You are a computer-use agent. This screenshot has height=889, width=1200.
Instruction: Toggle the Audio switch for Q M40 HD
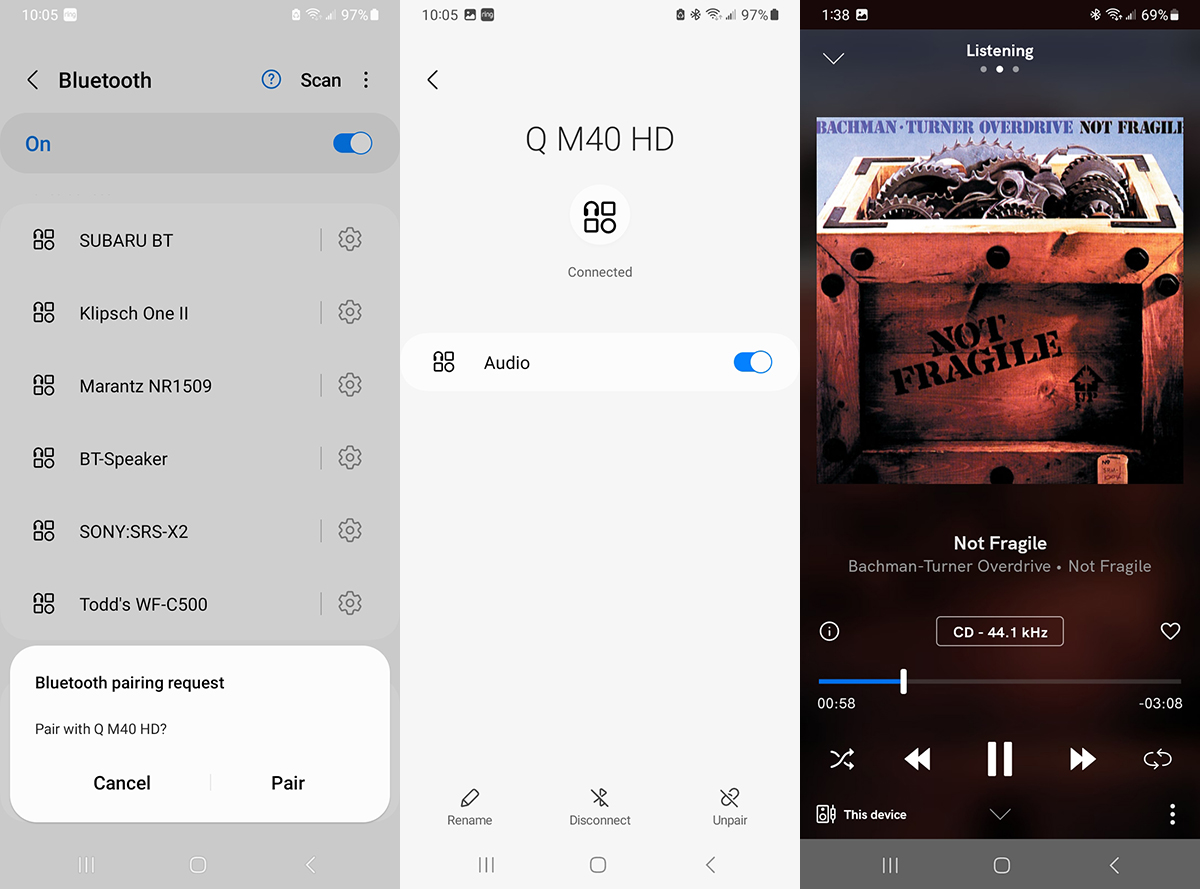[x=752, y=362]
